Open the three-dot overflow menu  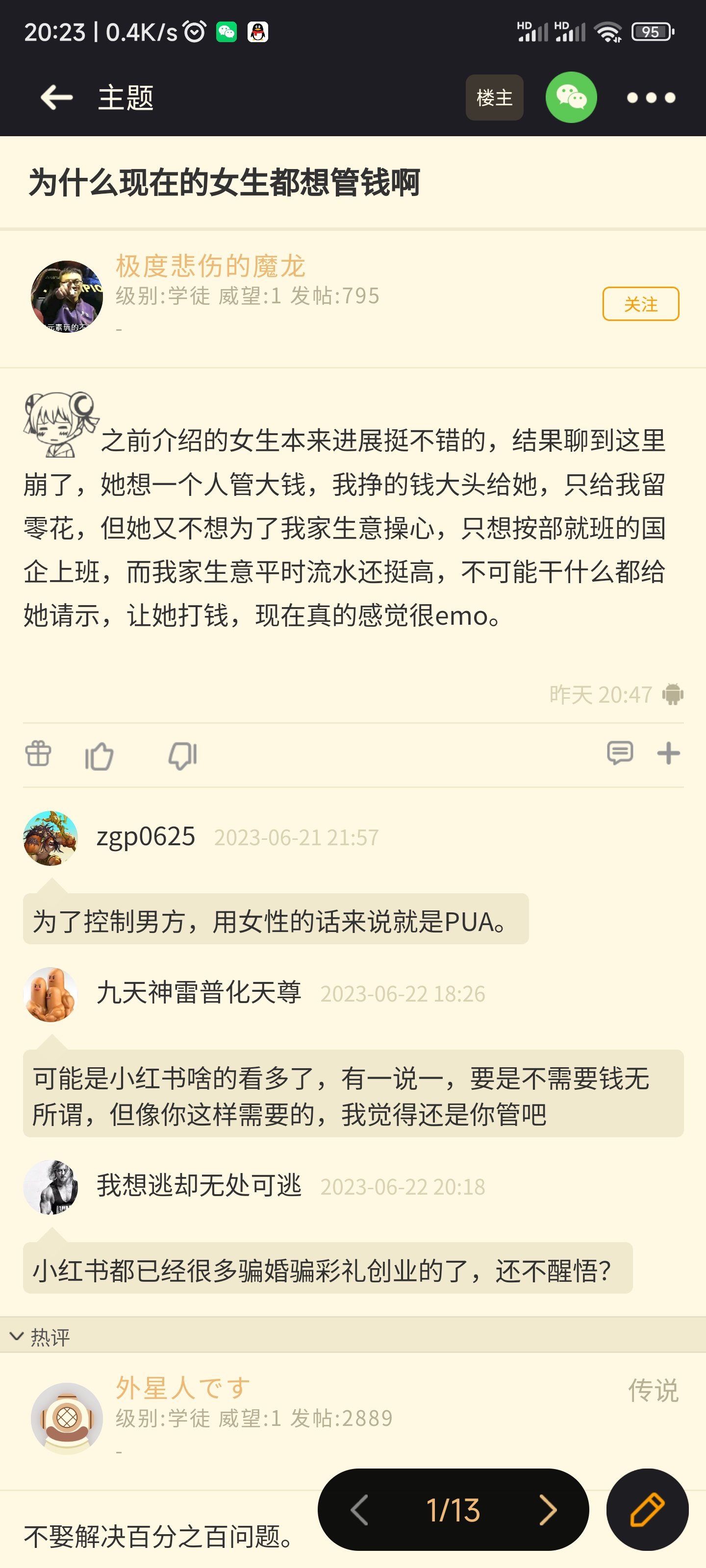[x=651, y=98]
